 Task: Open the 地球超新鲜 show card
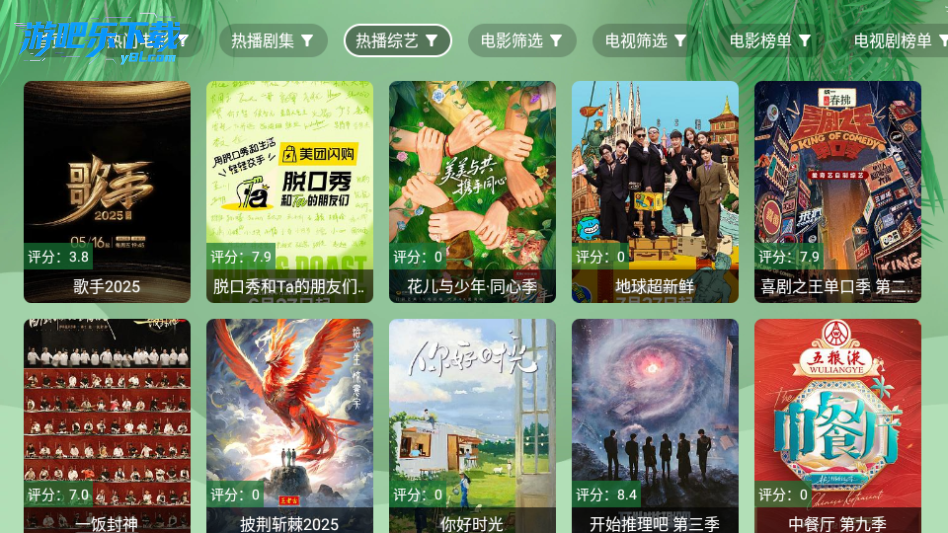655,191
